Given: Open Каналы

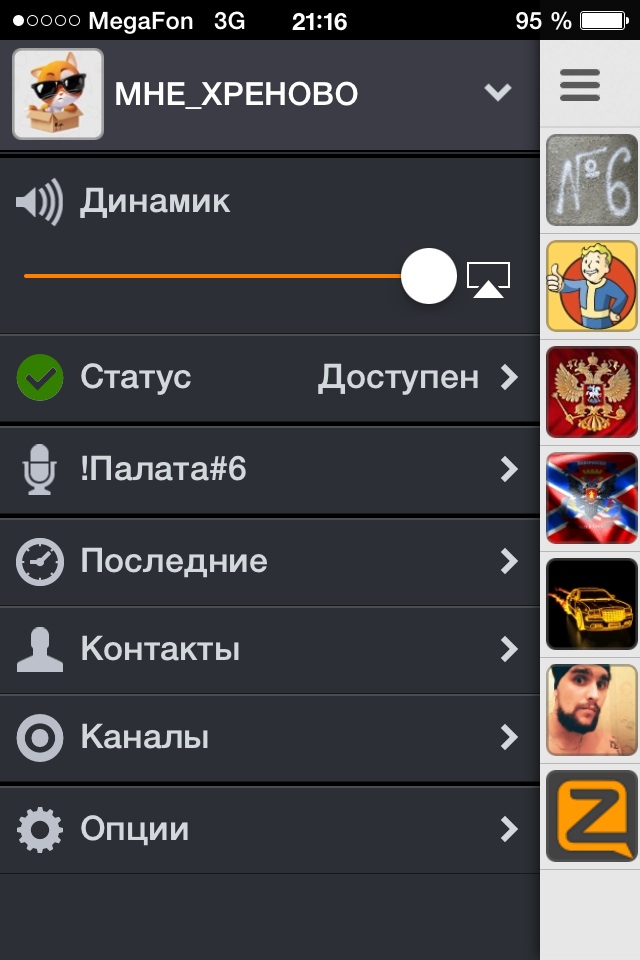Looking at the screenshot, I should tap(268, 738).
